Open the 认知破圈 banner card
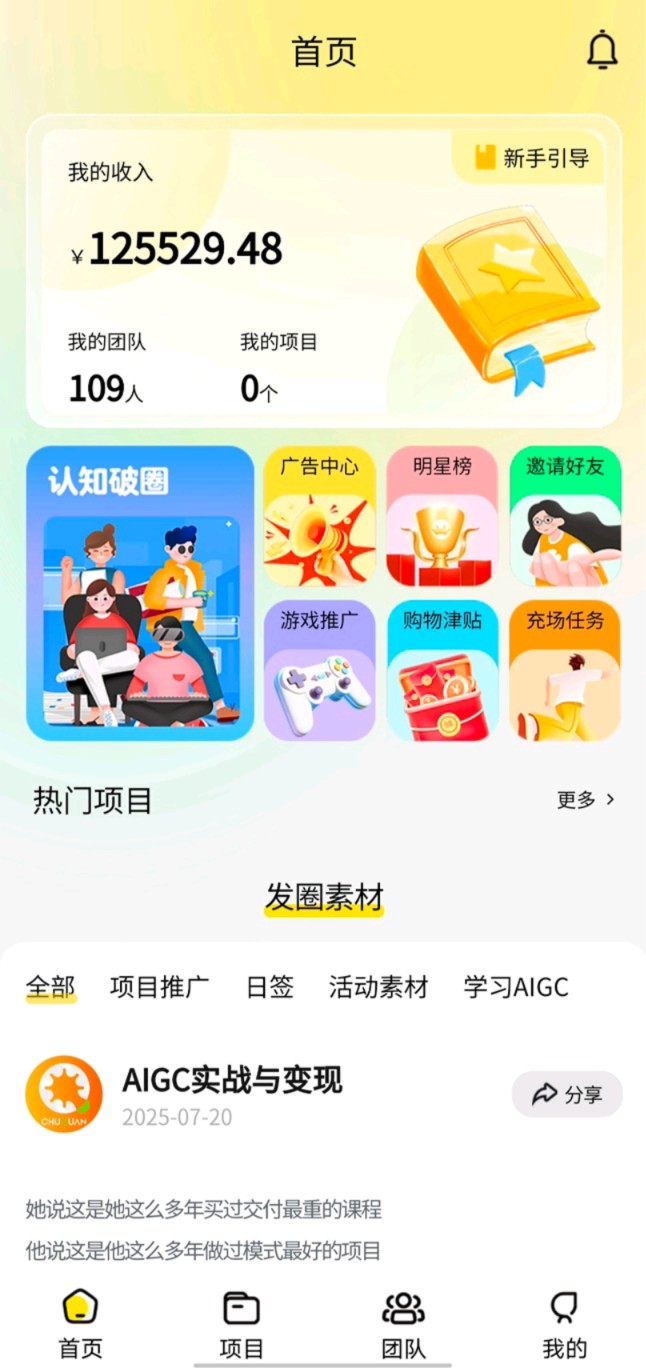 (x=140, y=593)
